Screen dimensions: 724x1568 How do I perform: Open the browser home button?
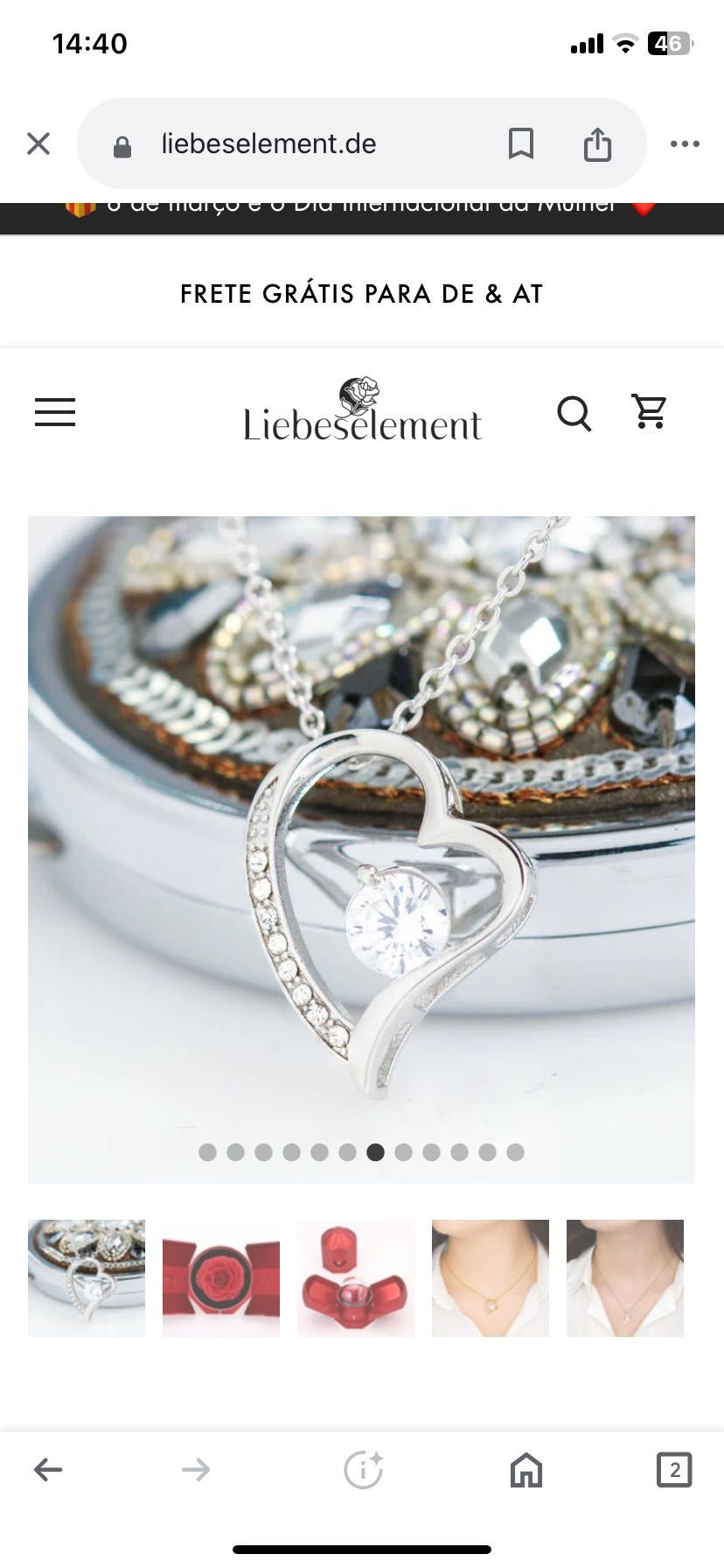(x=526, y=1469)
